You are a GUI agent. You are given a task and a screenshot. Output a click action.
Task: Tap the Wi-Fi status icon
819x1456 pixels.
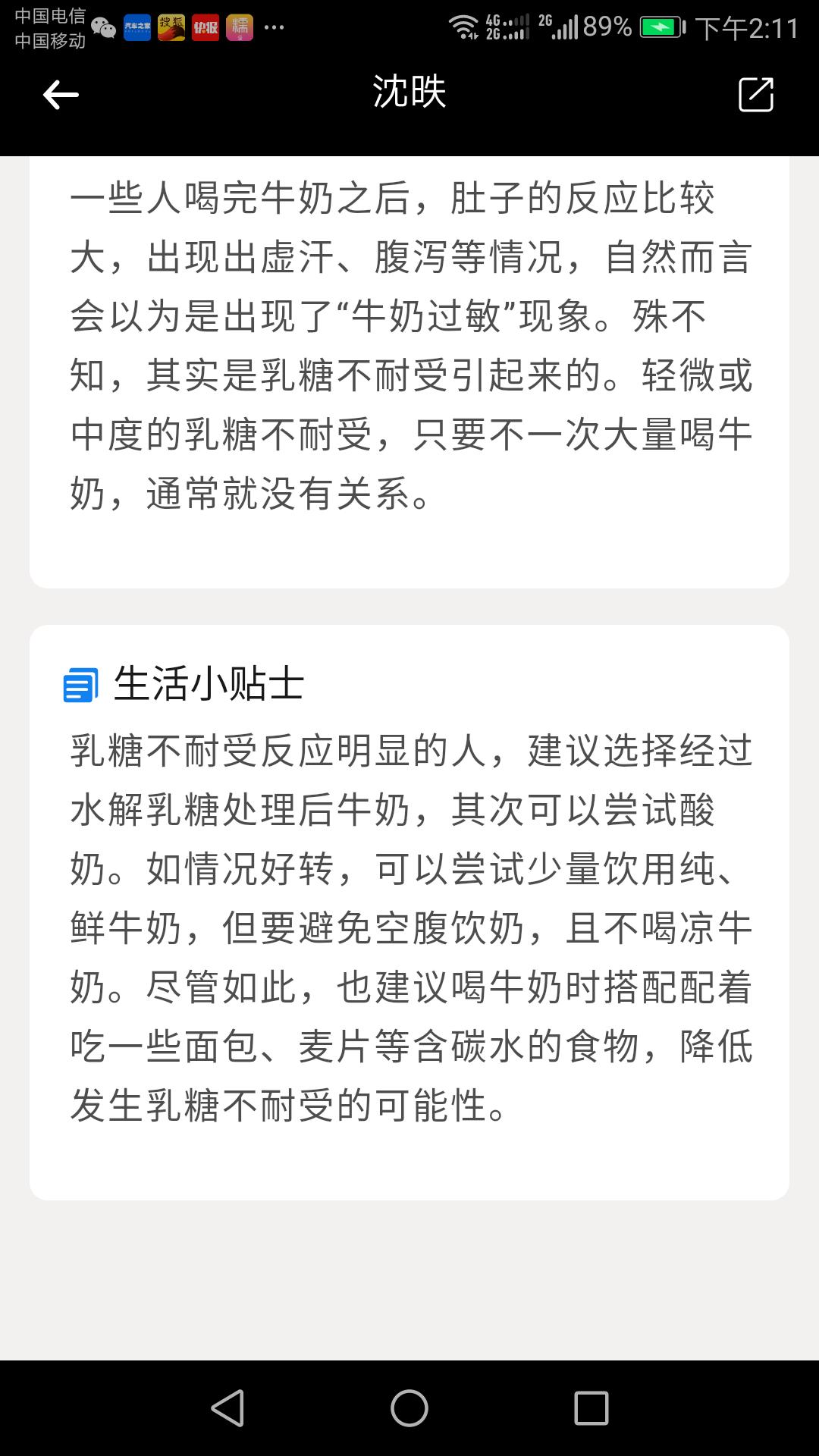coord(461,25)
